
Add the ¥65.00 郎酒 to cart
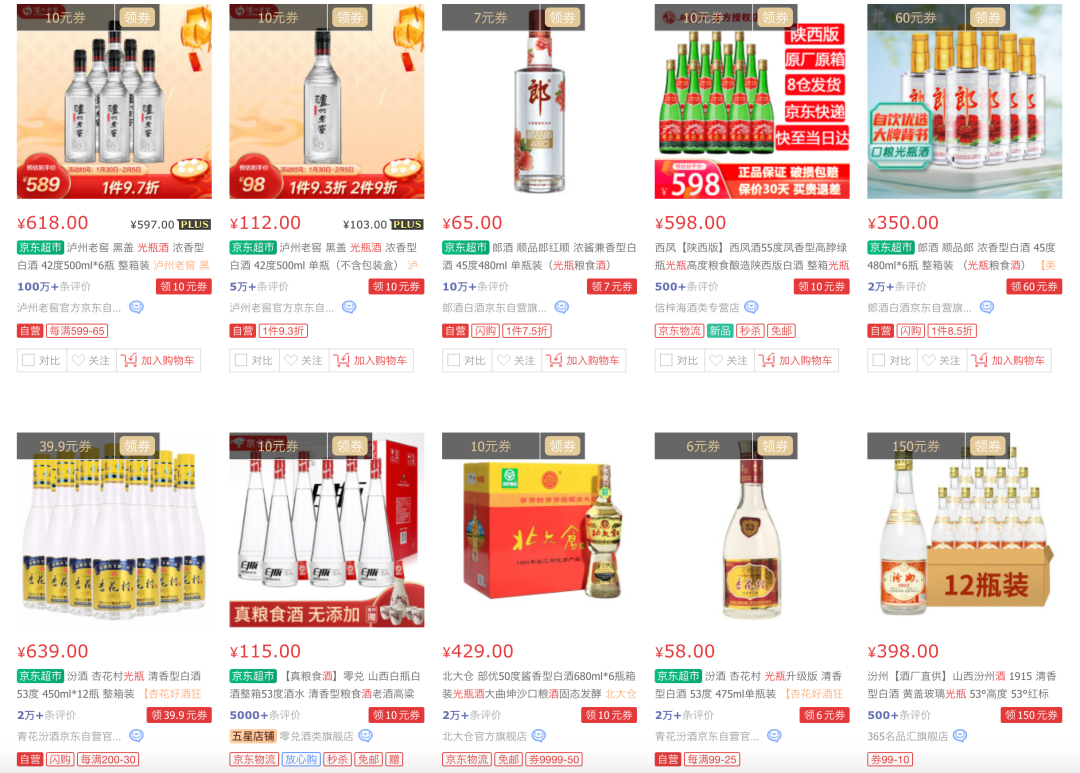(583, 360)
